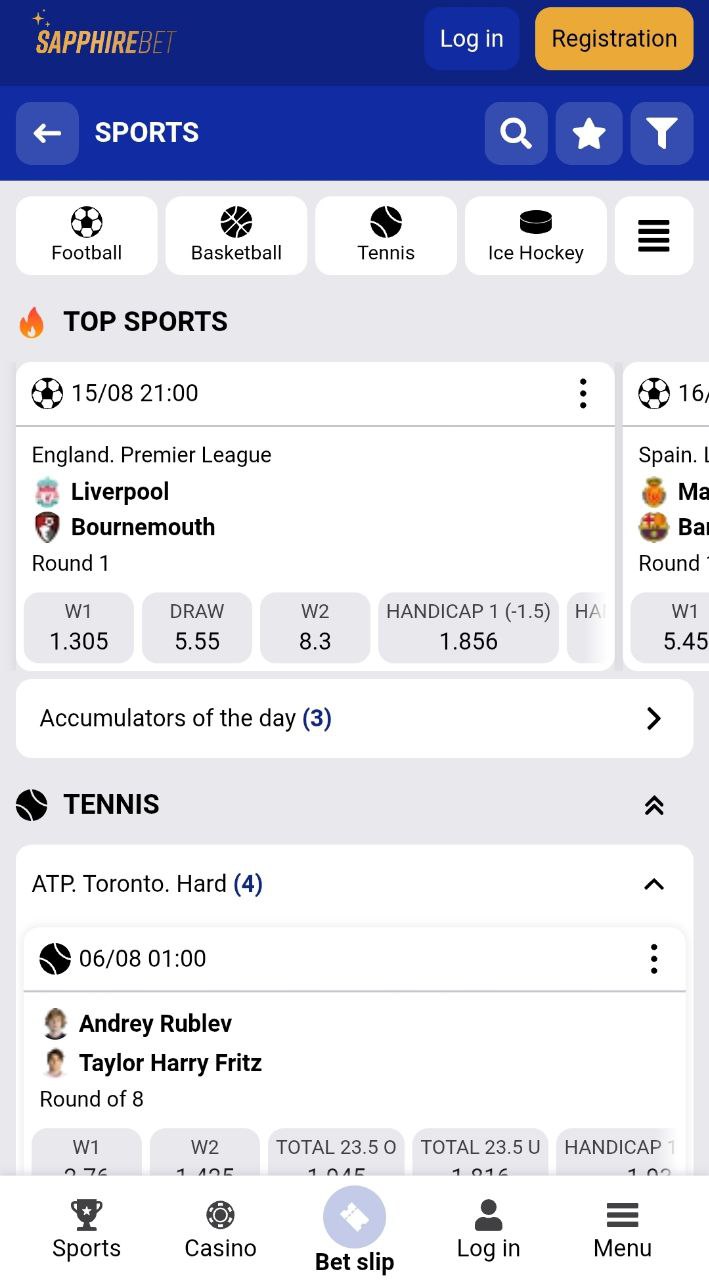The height and width of the screenshot is (1280, 709).
Task: Go back with the arrow button
Action: pyautogui.click(x=47, y=133)
